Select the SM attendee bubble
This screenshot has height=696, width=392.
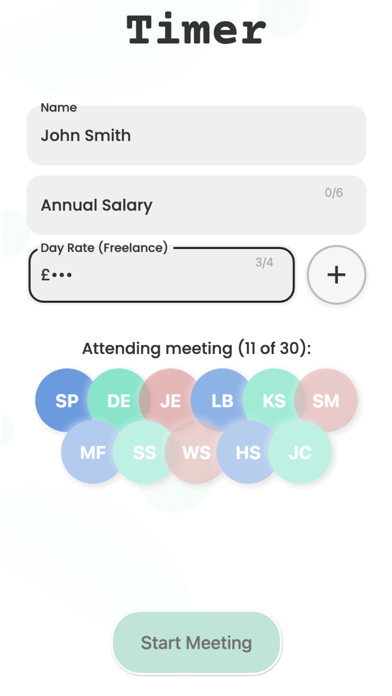coord(326,400)
